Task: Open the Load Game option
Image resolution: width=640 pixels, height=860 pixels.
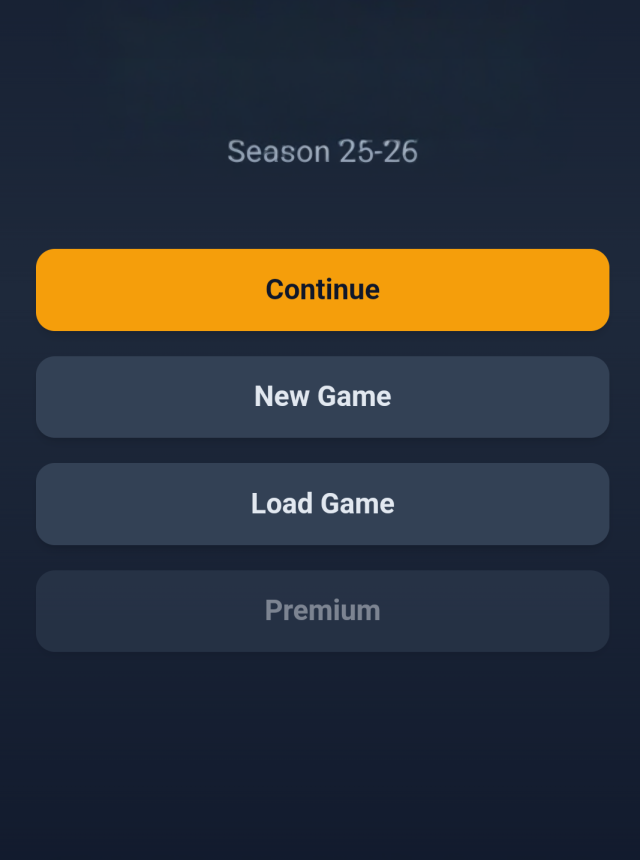Action: (322, 504)
